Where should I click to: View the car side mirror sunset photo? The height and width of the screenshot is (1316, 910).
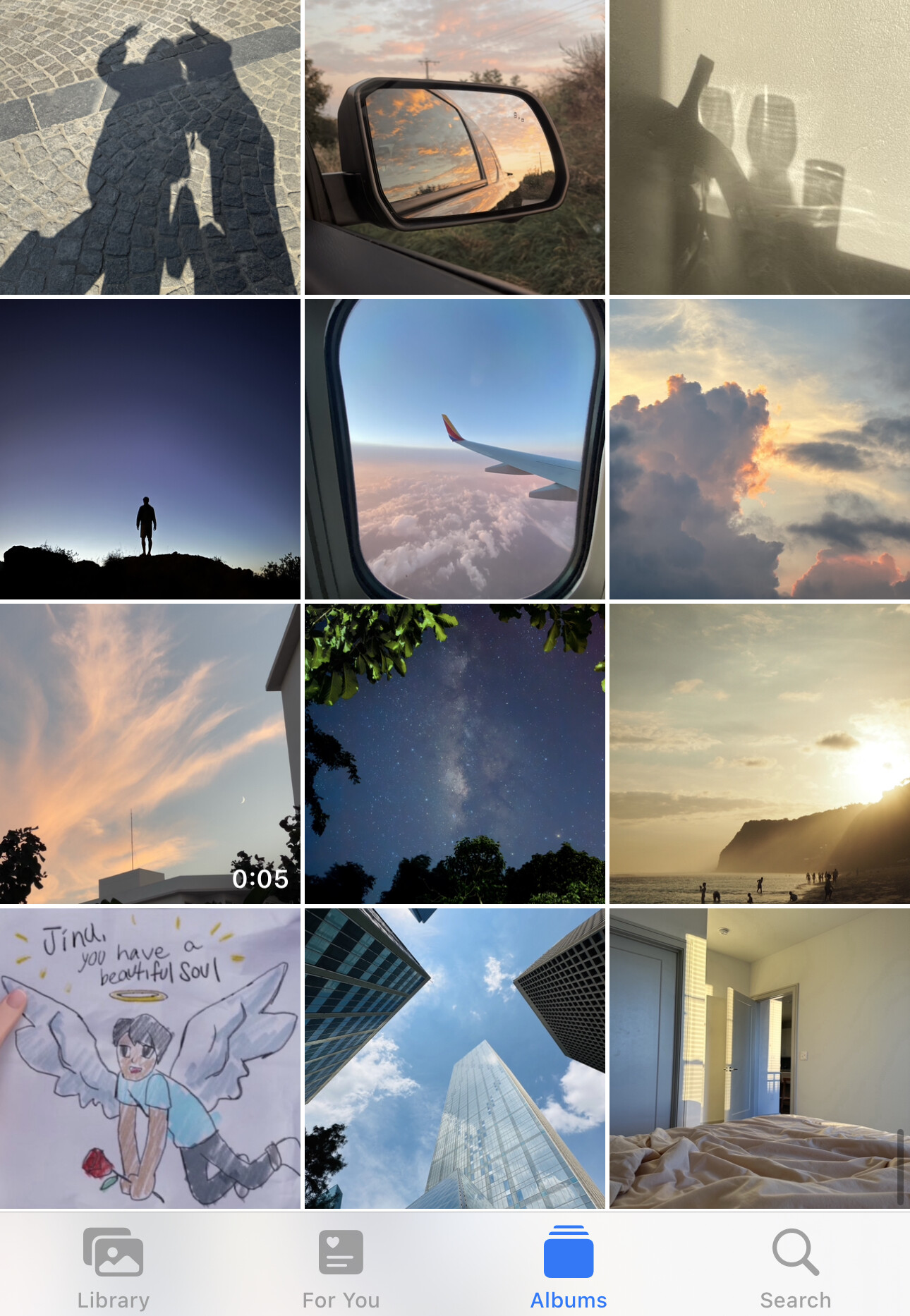coord(454,147)
